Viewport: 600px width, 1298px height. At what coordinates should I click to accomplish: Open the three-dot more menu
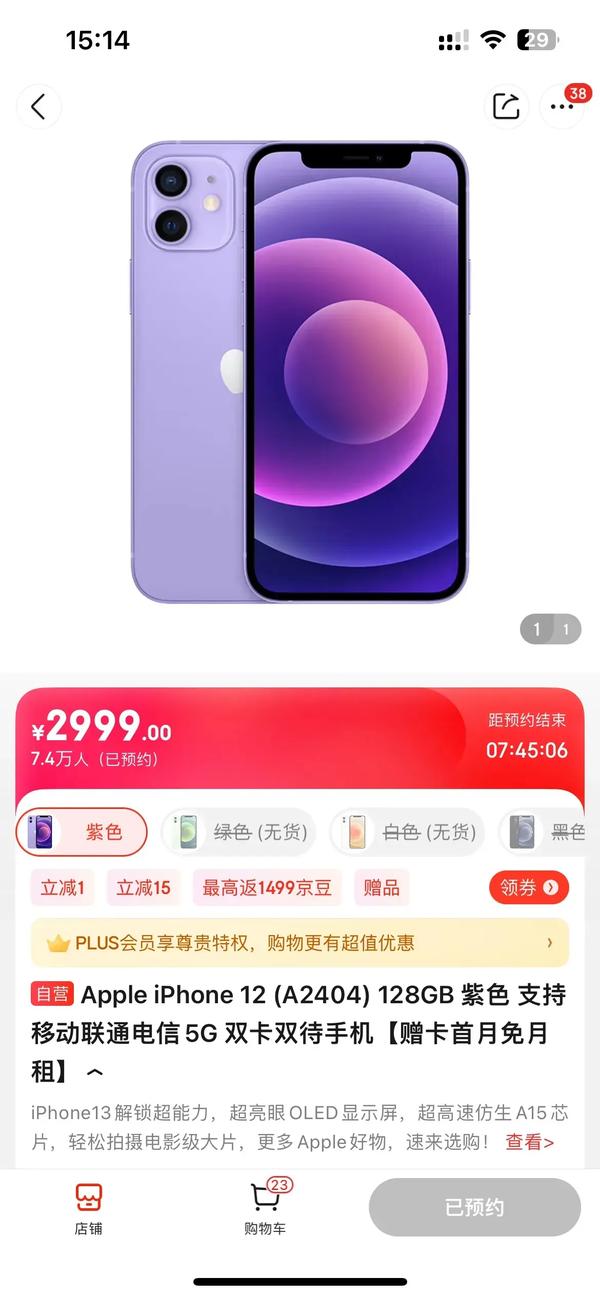point(562,107)
